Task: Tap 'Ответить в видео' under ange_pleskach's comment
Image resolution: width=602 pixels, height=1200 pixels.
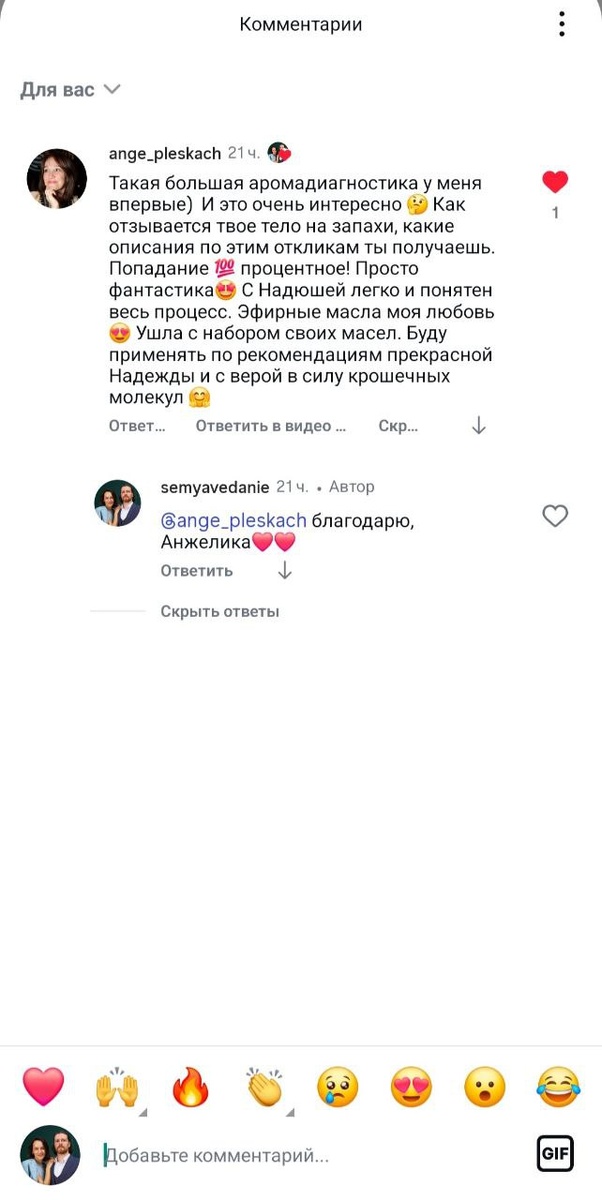Action: click(x=270, y=426)
